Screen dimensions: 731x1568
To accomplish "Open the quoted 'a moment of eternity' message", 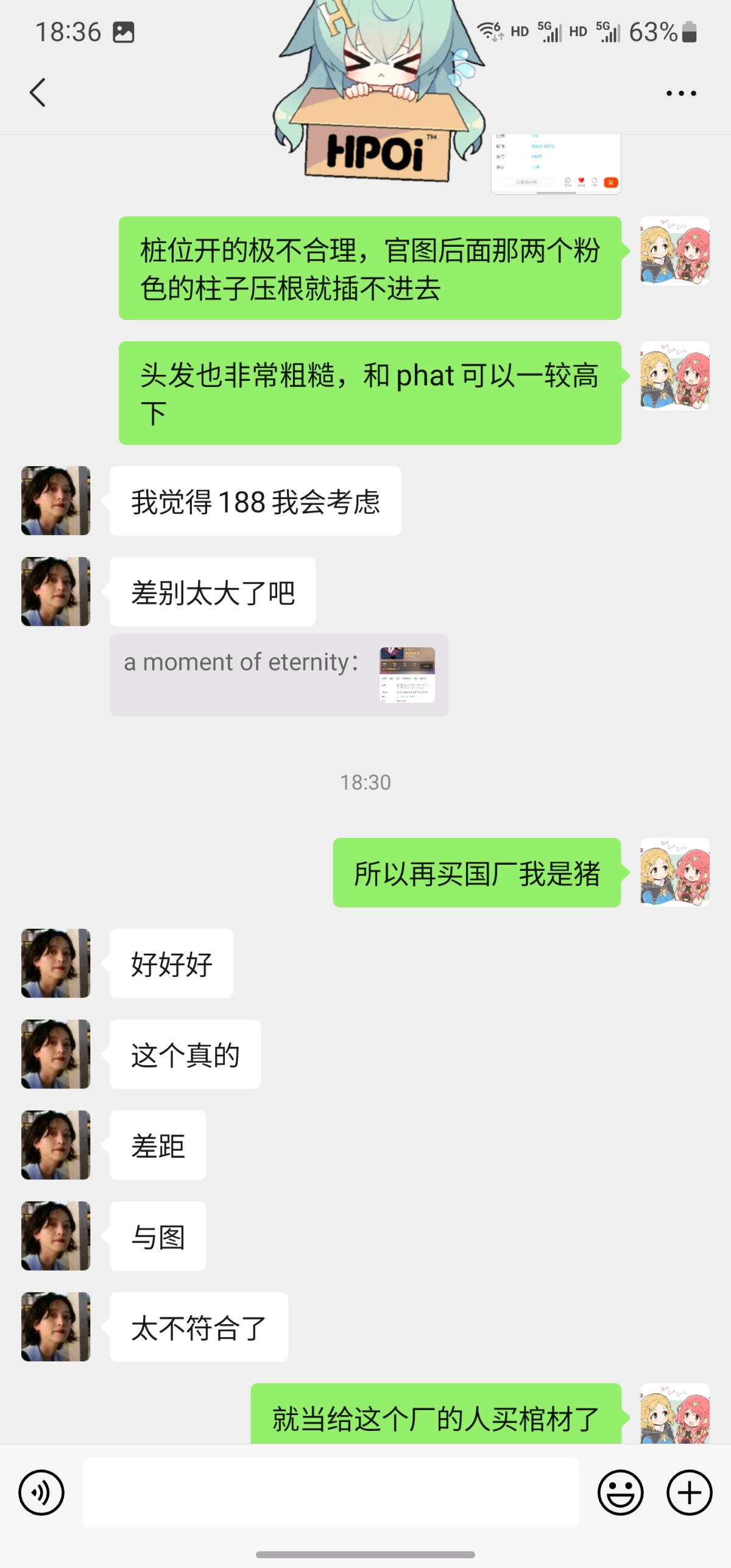I will pyautogui.click(x=278, y=675).
